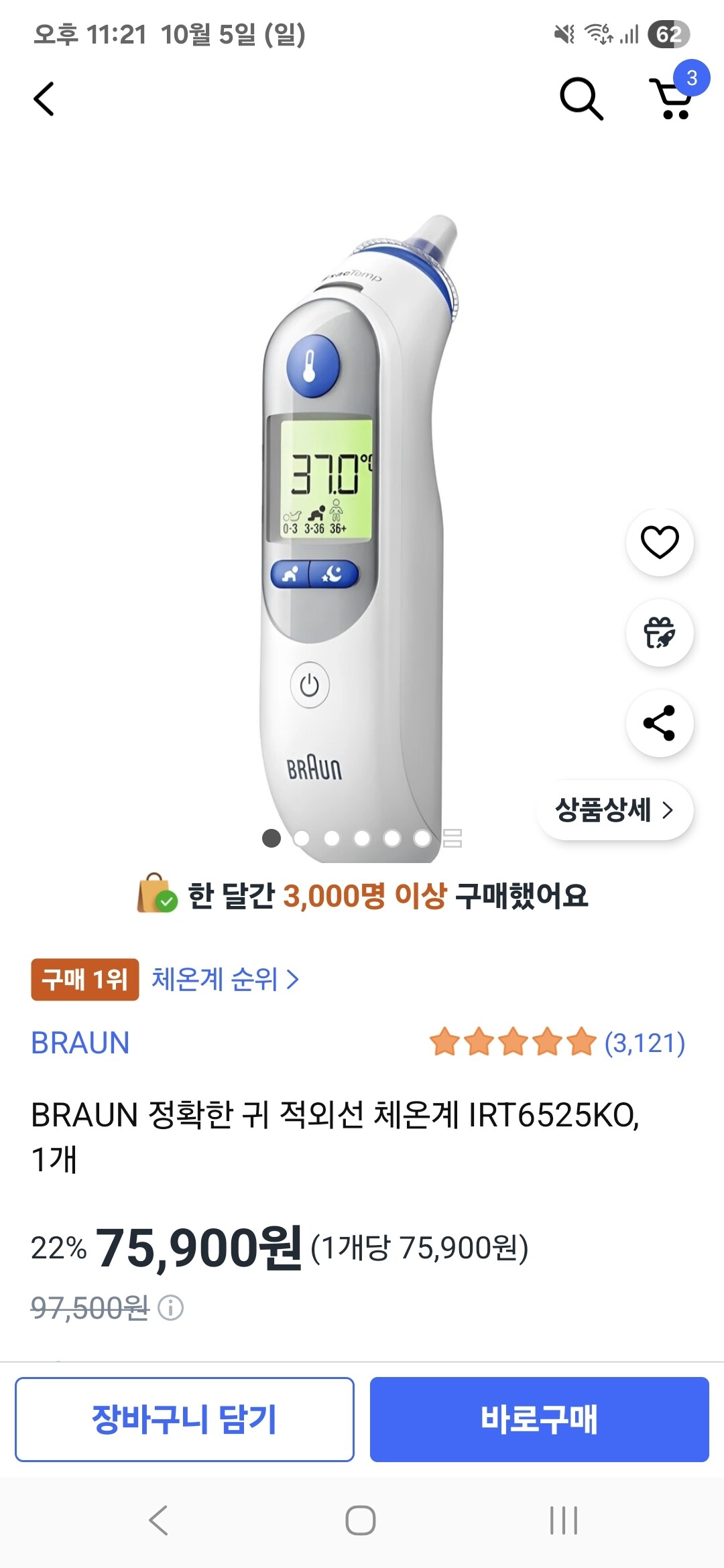View the 3,121 star reviews
The height and width of the screenshot is (1568, 724).
pyautogui.click(x=557, y=1043)
